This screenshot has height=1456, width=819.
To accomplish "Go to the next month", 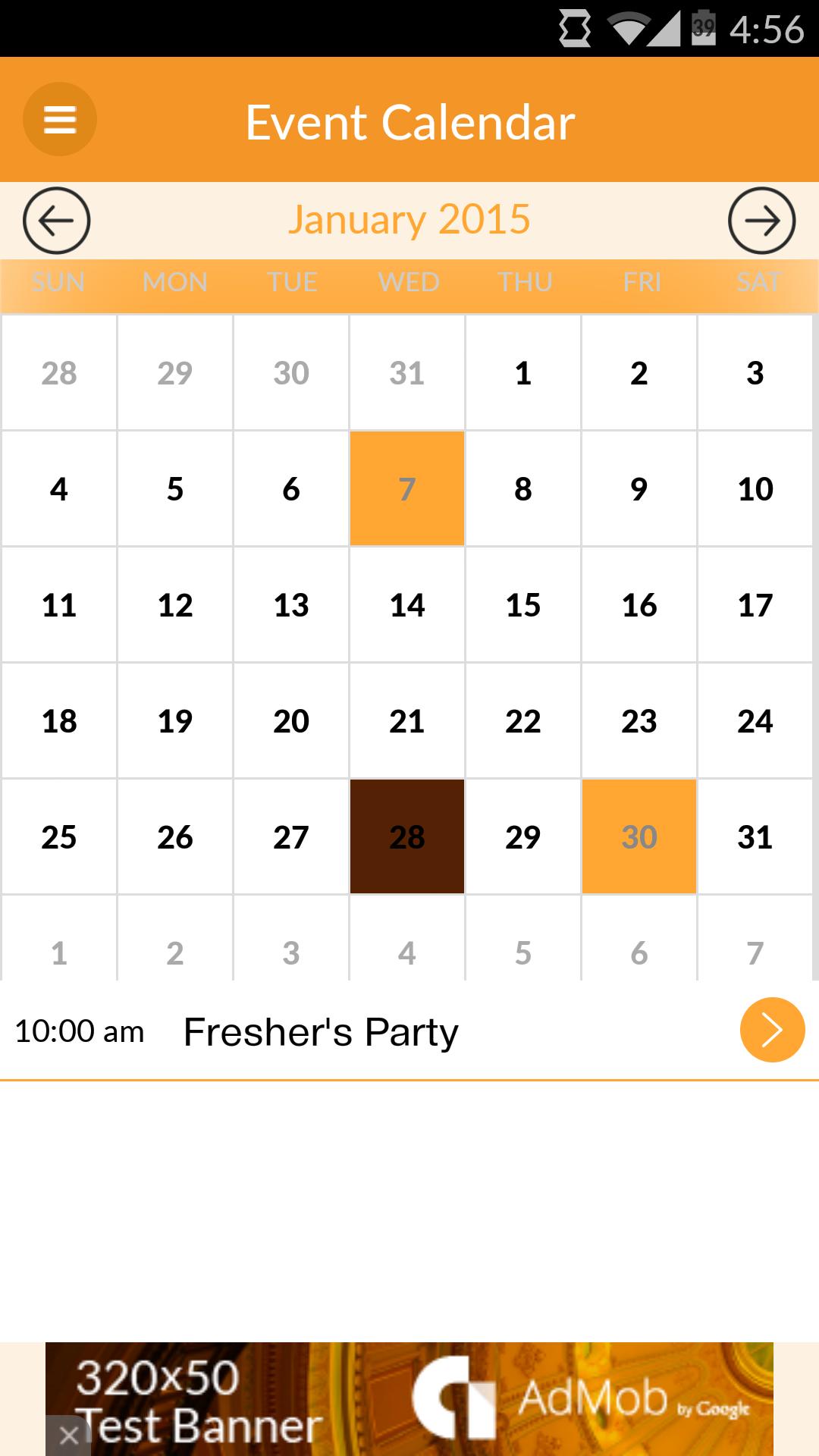I will tap(761, 221).
